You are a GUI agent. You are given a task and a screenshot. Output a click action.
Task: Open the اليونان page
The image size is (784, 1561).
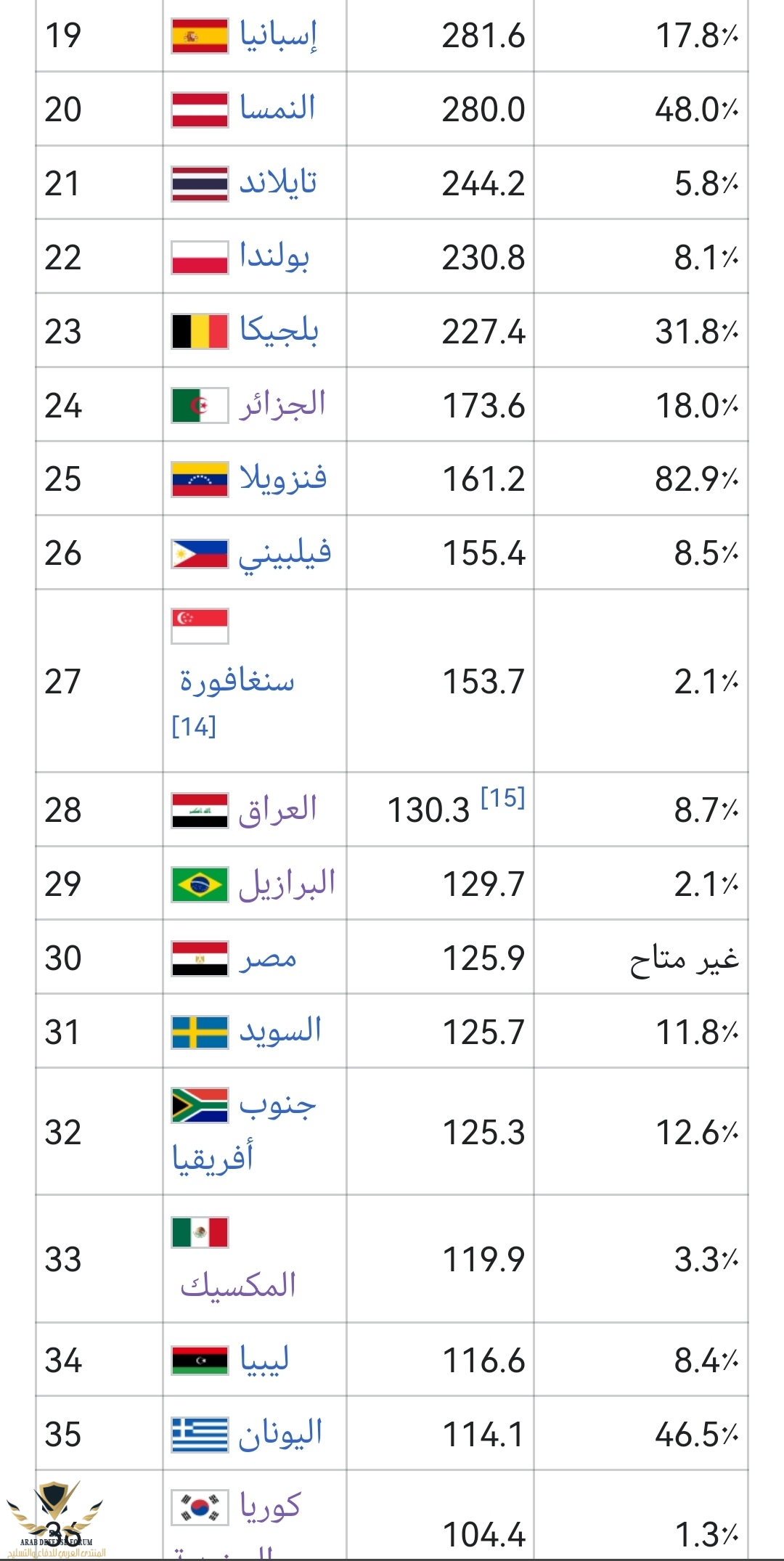coord(280,1435)
